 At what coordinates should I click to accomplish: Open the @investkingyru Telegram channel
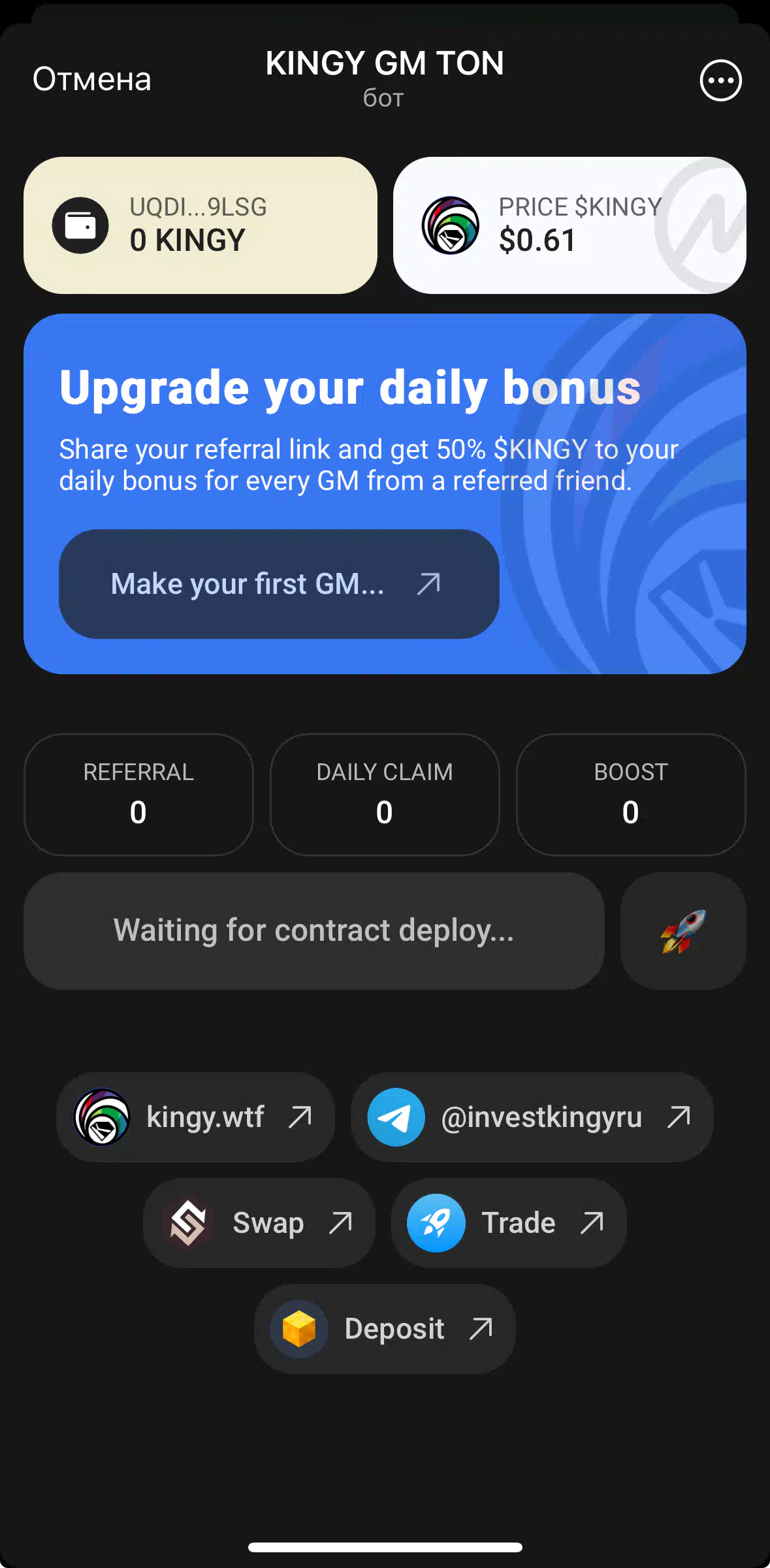point(532,1117)
